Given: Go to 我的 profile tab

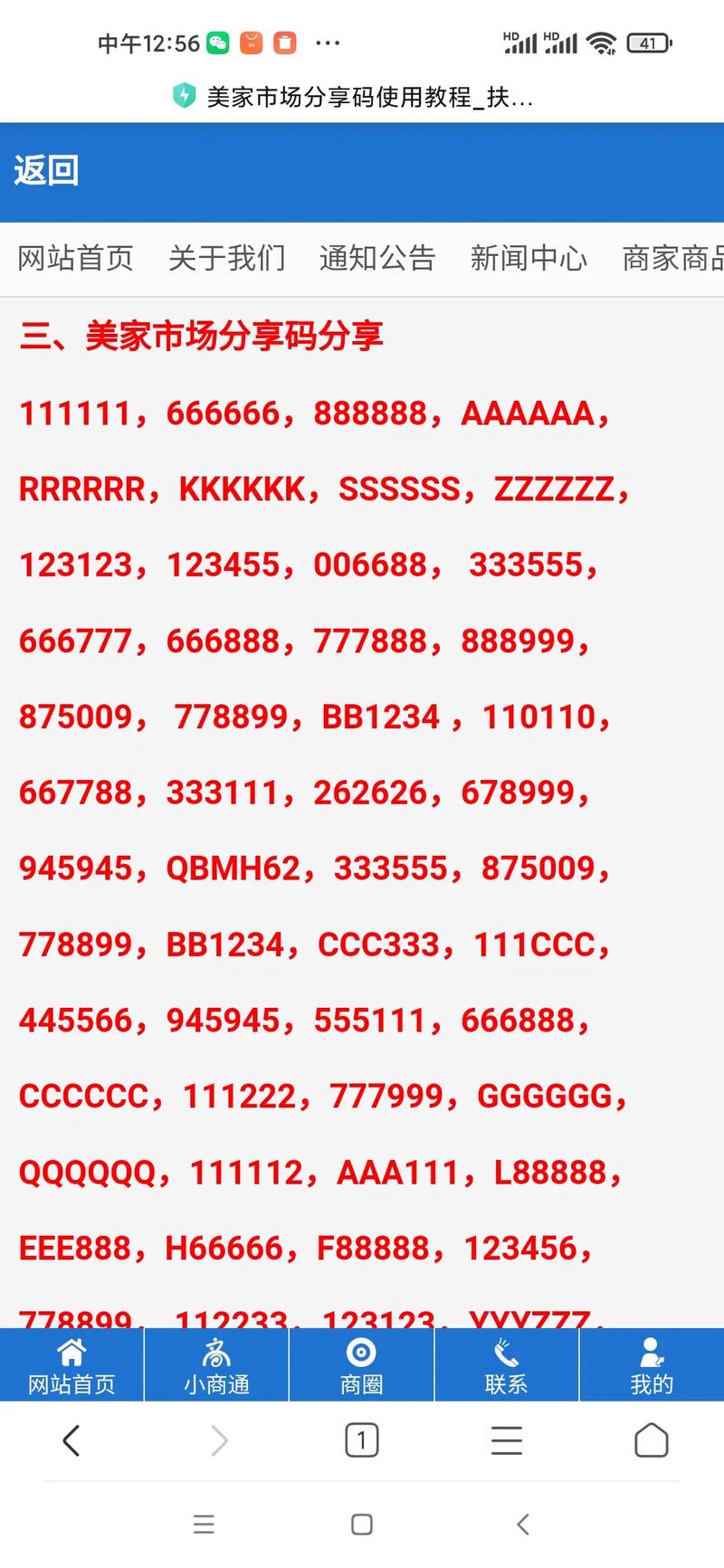Looking at the screenshot, I should coord(652,1365).
